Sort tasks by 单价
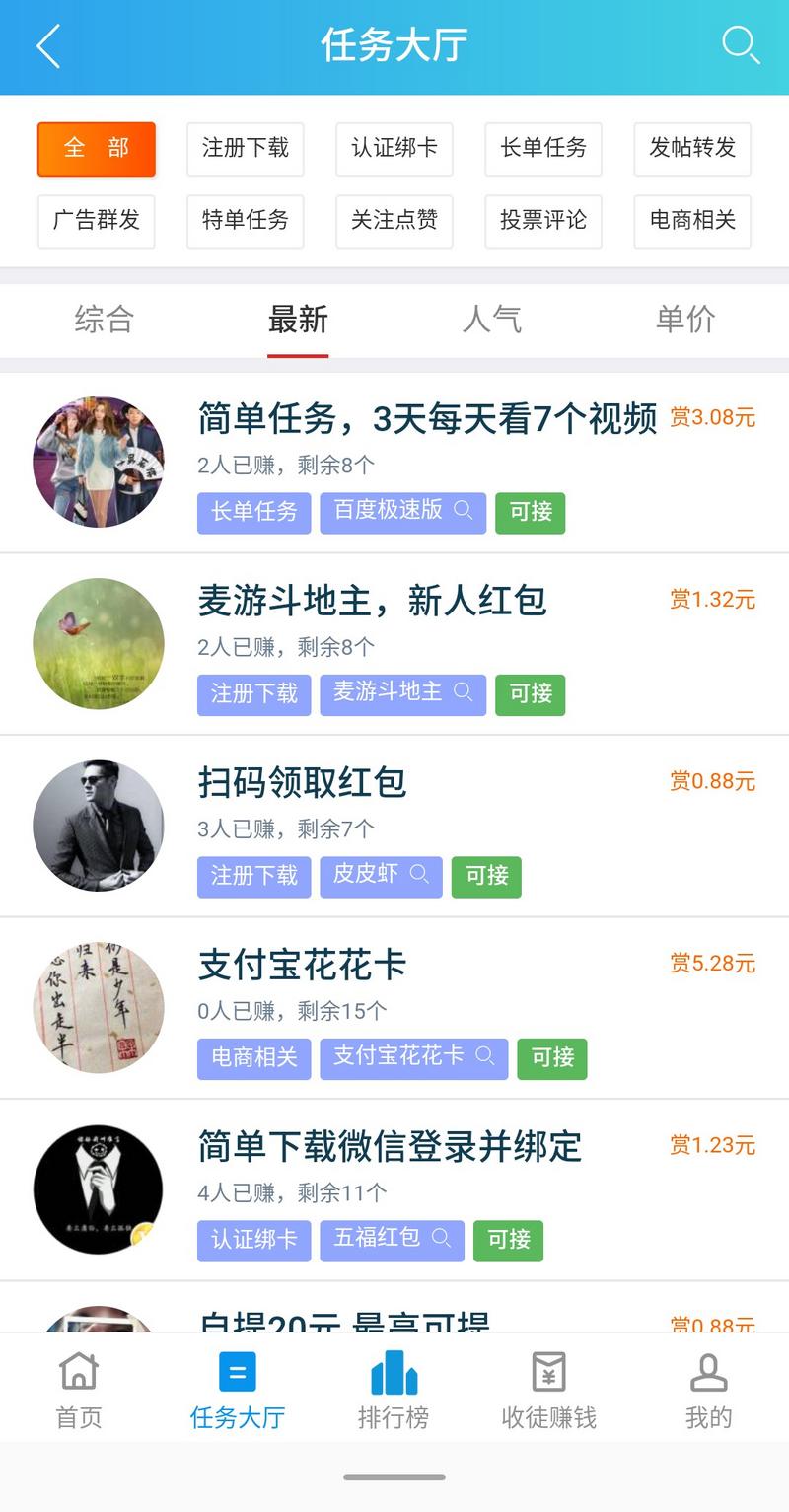Image resolution: width=789 pixels, height=1512 pixels. (x=685, y=320)
